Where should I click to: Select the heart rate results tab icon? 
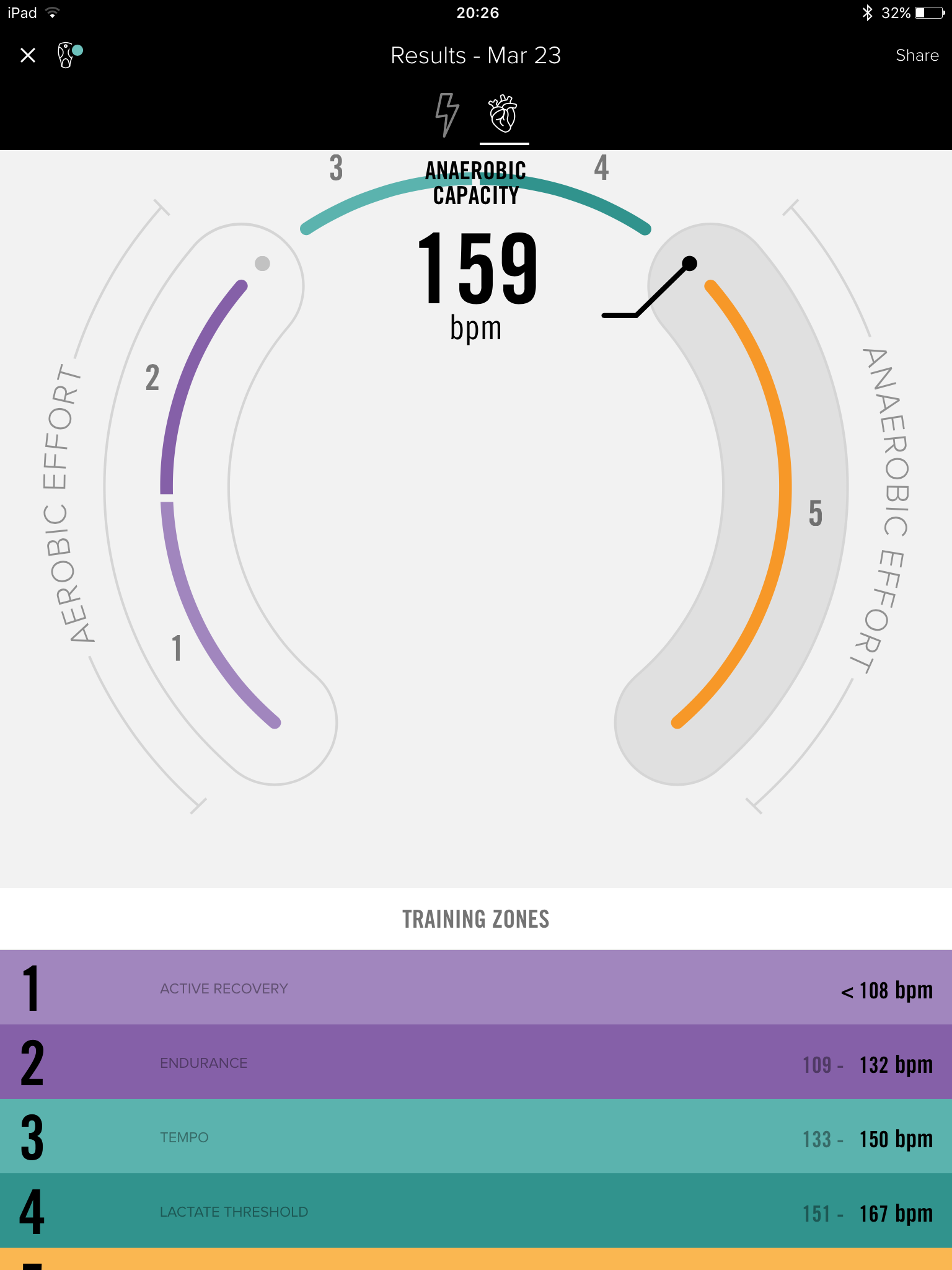coord(503,115)
